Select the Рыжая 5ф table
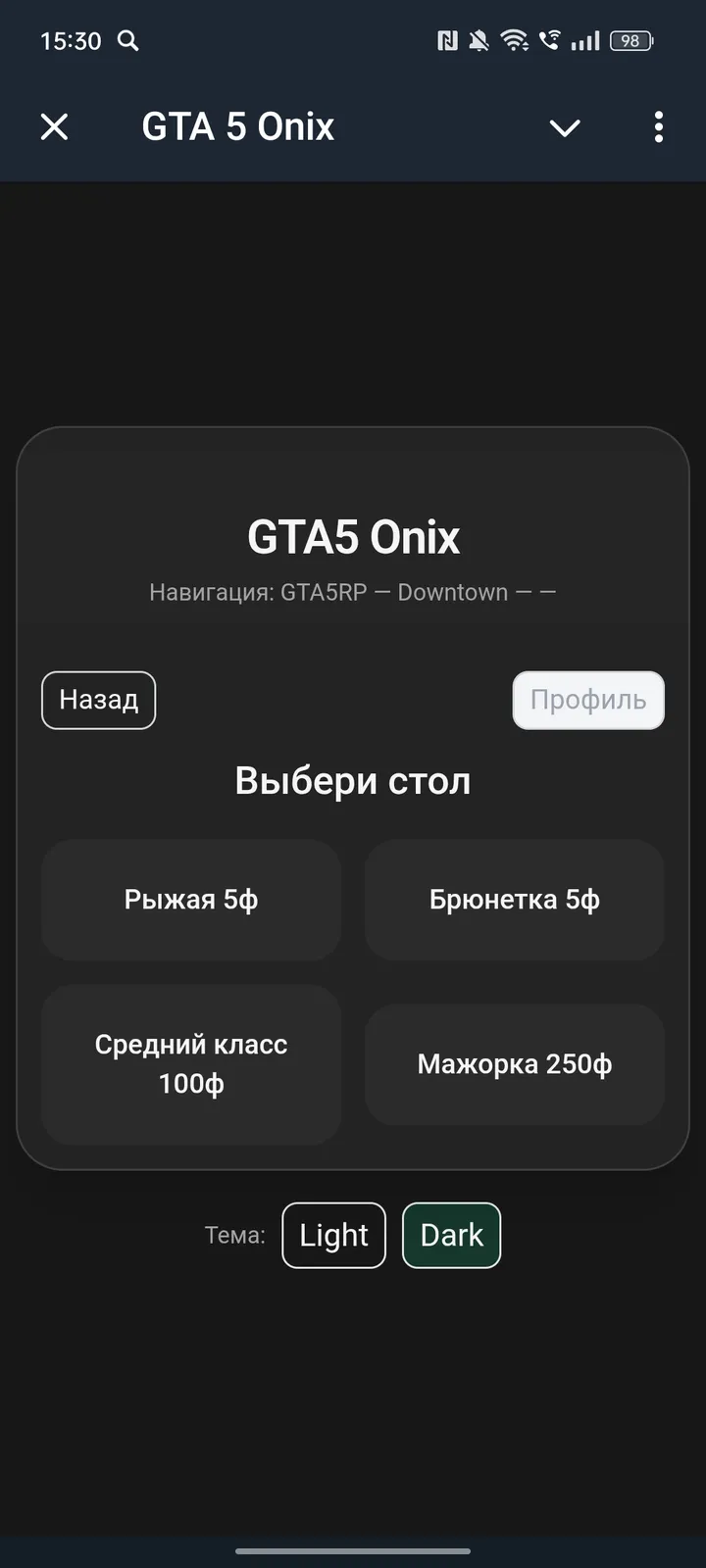Screen dimensions: 706x1568 click(x=190, y=900)
